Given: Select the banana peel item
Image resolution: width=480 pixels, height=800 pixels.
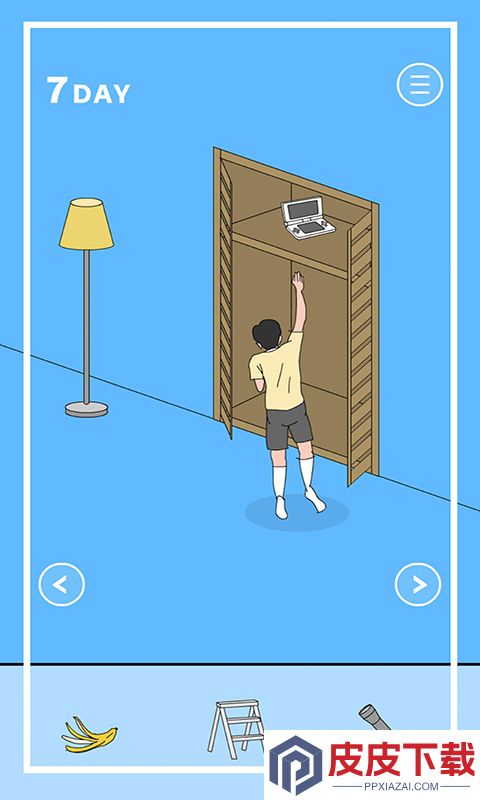Looking at the screenshot, I should coord(90,734).
